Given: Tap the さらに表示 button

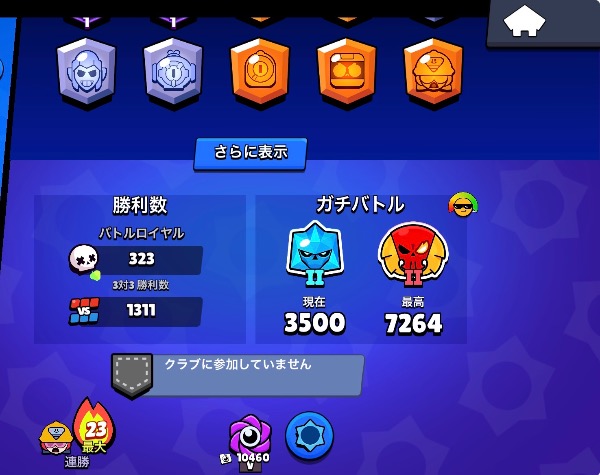Looking at the screenshot, I should [x=250, y=153].
